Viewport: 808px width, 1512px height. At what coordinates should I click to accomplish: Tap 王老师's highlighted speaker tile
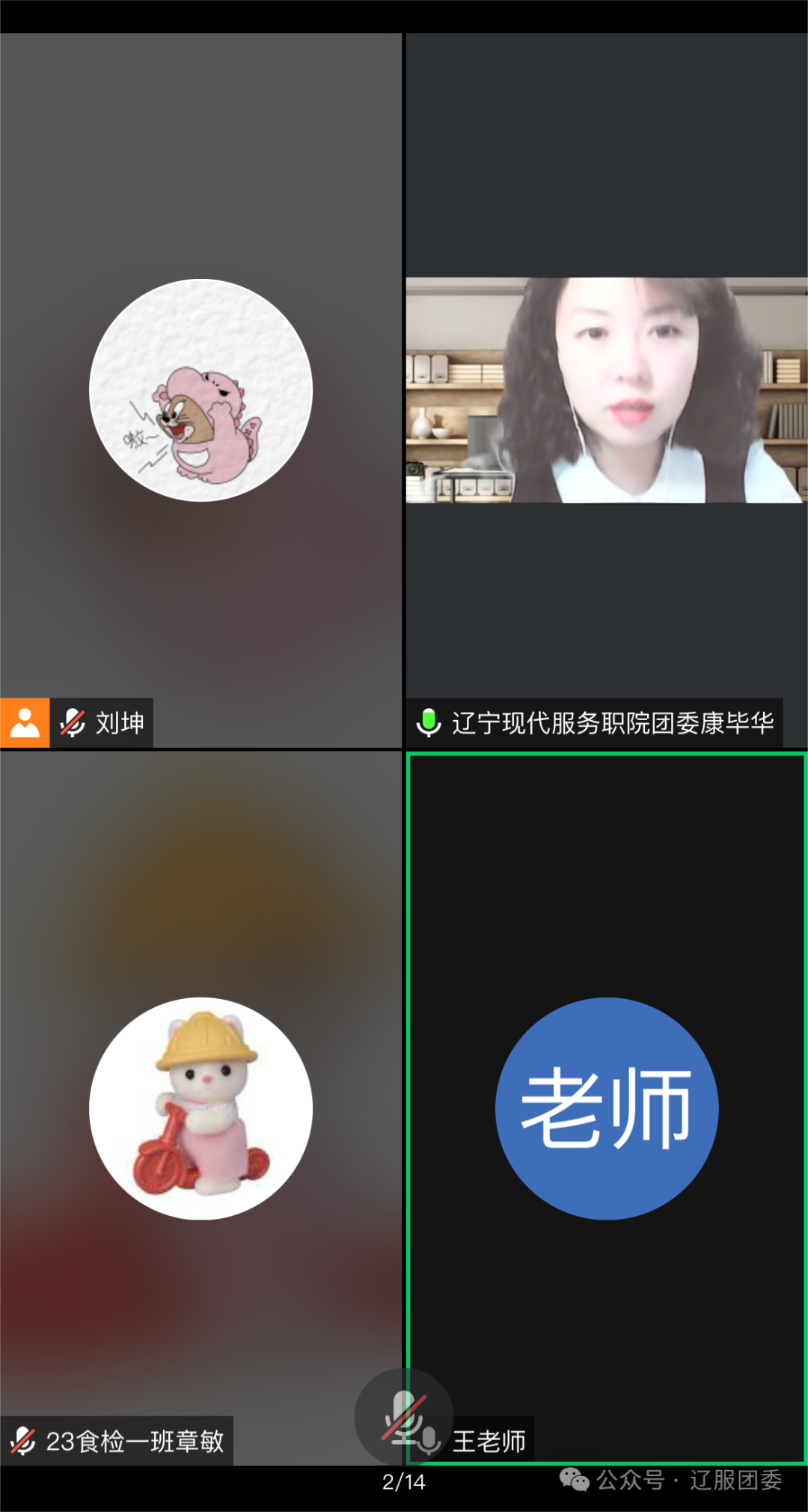606,1107
